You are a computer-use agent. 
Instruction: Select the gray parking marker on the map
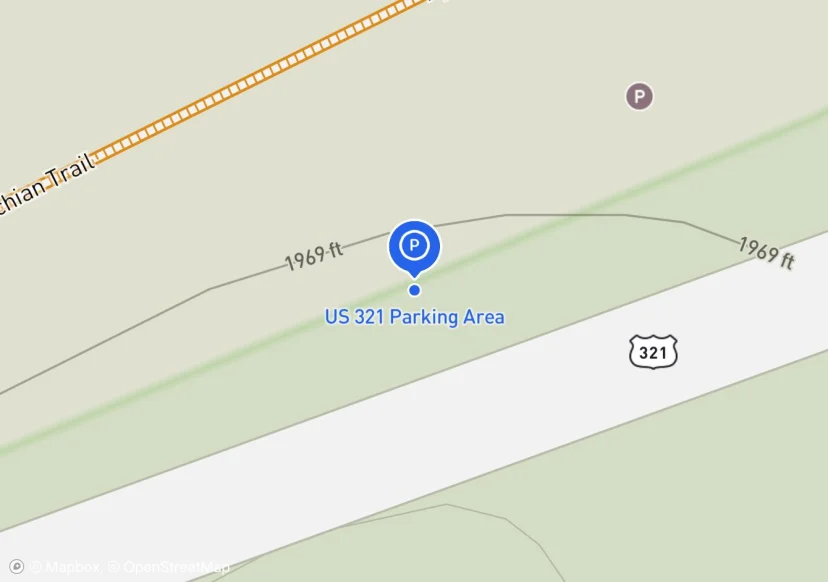639,97
